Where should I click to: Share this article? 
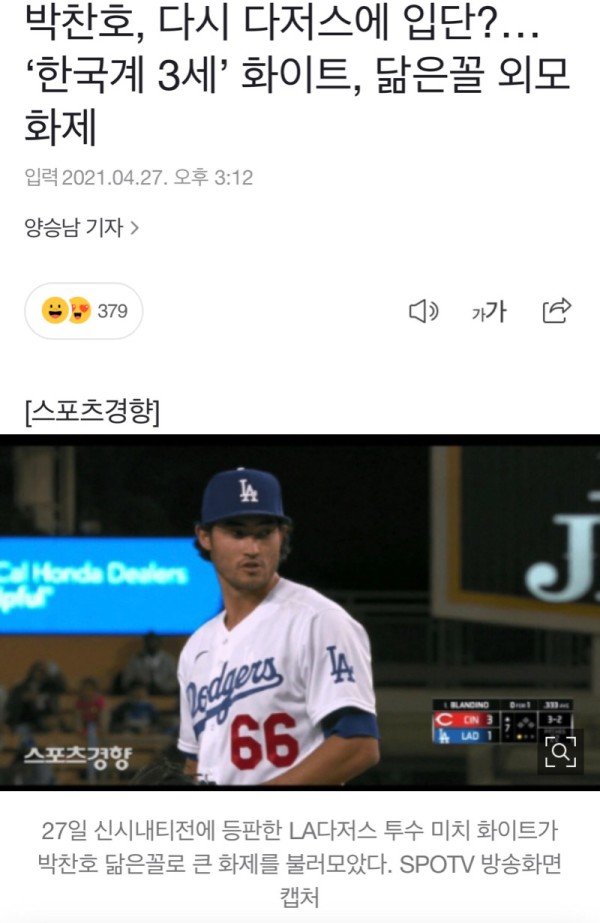click(556, 311)
